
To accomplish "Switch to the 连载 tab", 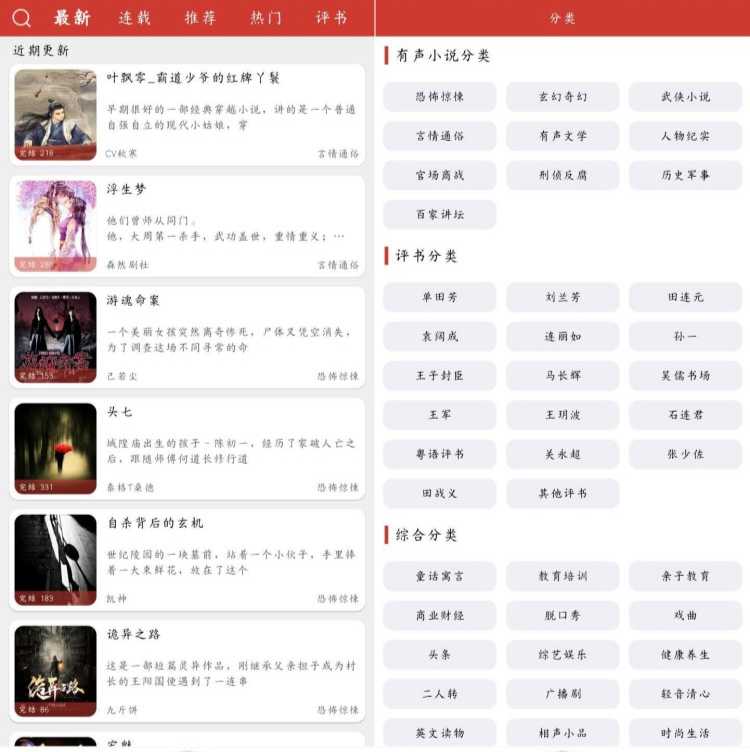I will point(134,18).
